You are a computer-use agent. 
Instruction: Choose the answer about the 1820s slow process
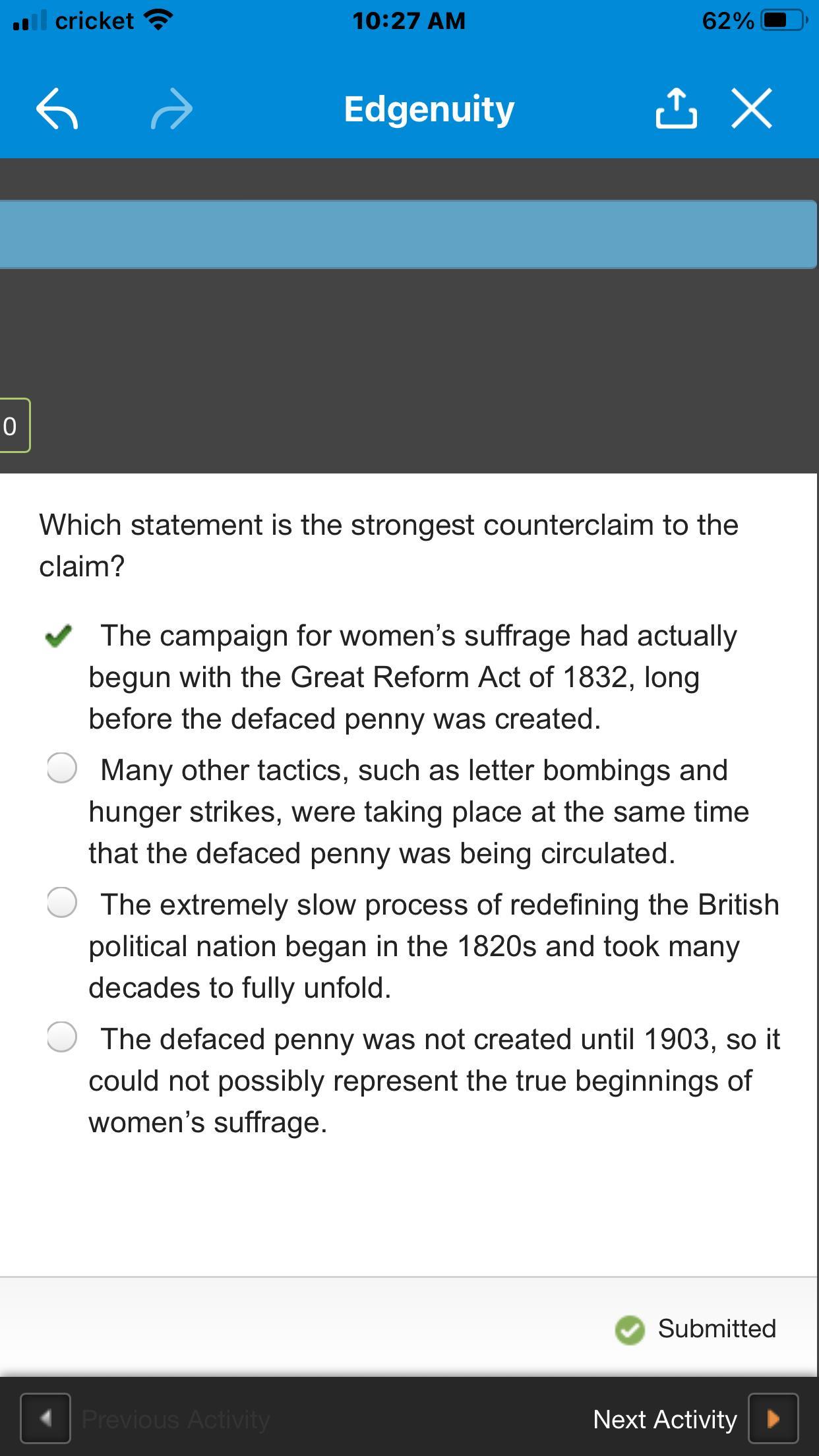(x=61, y=903)
